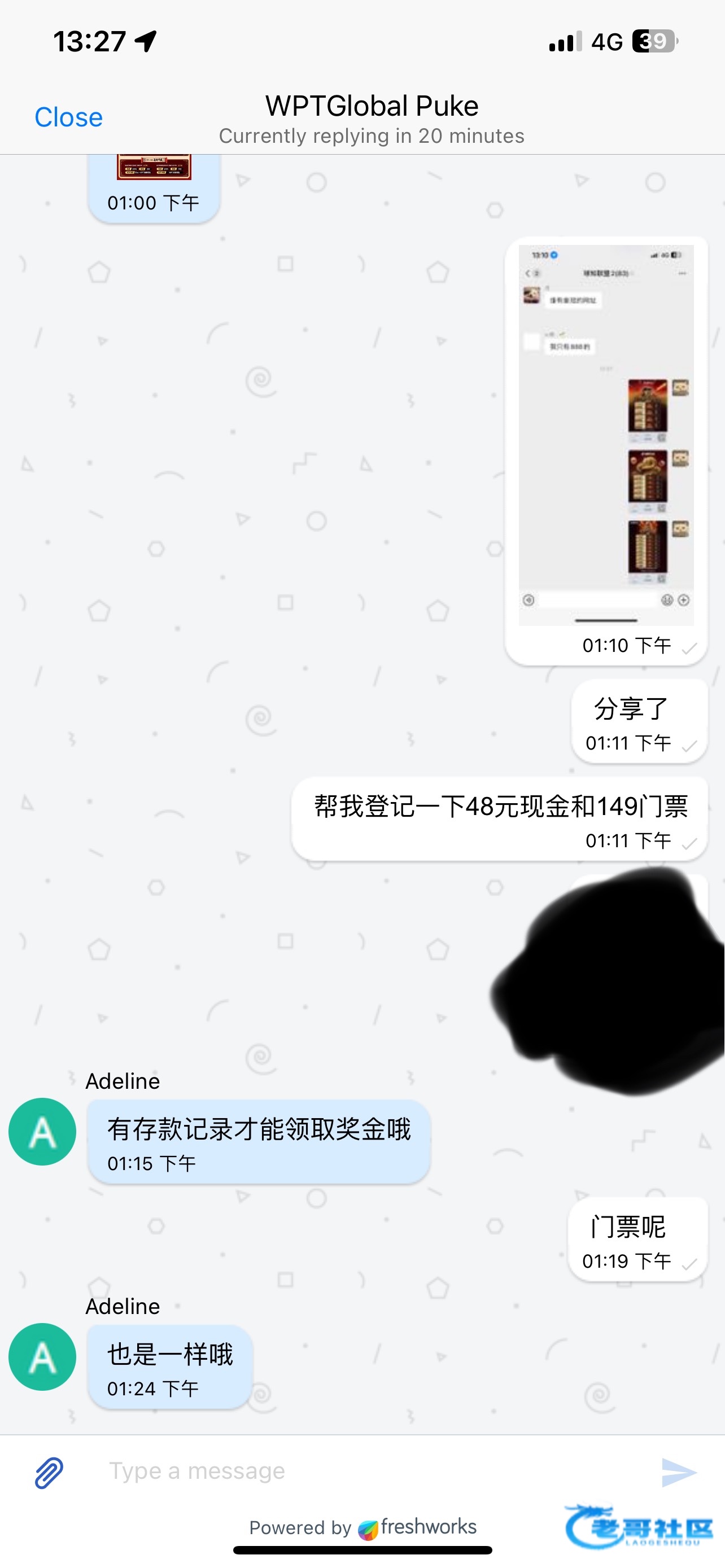Send the message with the arrow icon
This screenshot has width=725, height=1568.
(x=678, y=1472)
